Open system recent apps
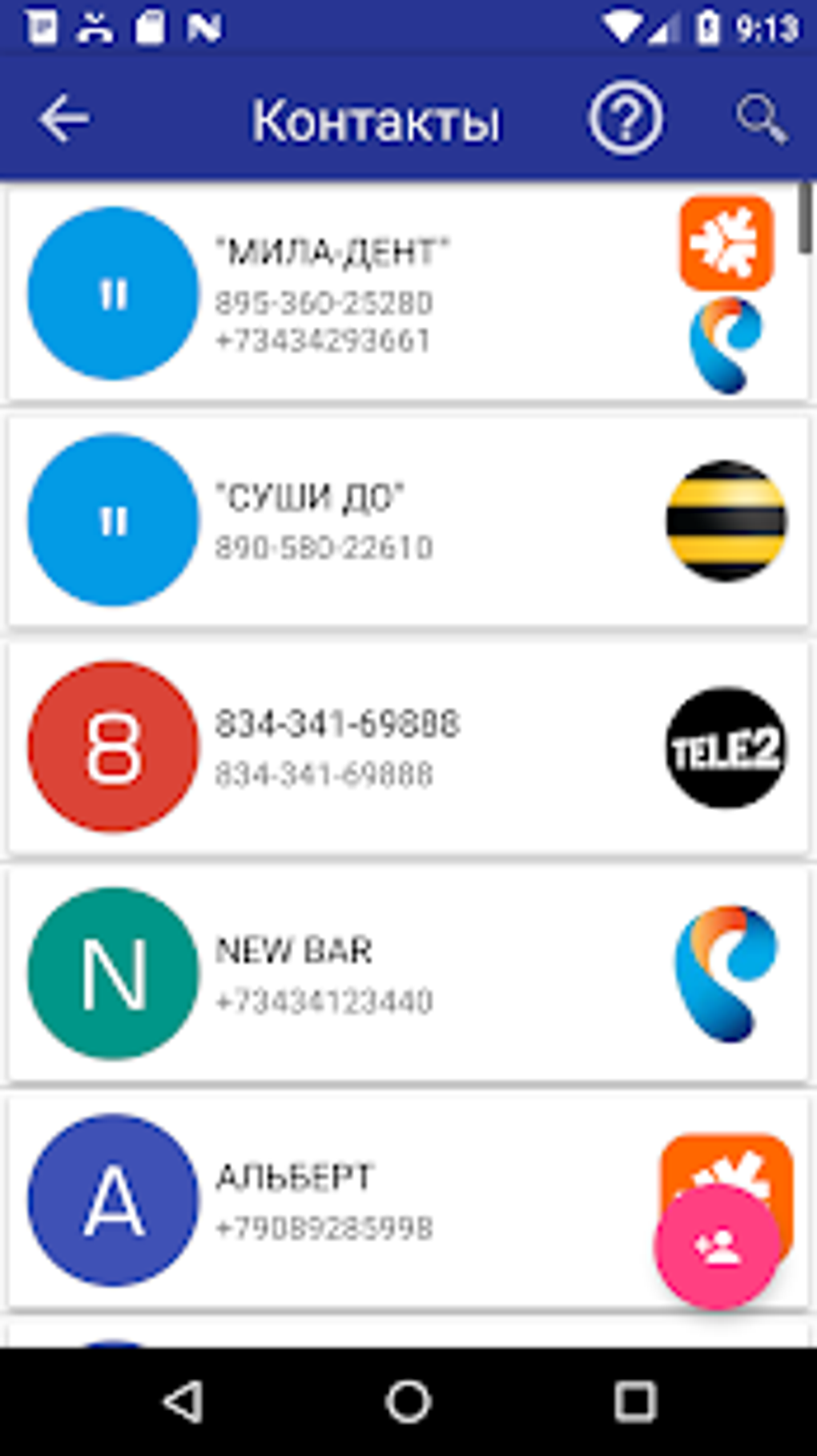This screenshot has height=1456, width=817. tap(634, 1402)
